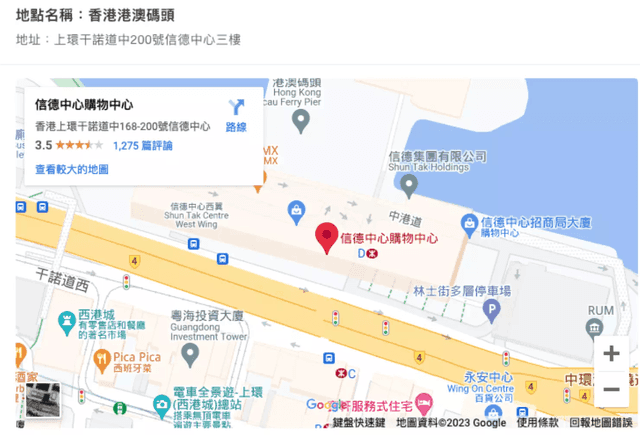Switch to satellite imagery thumbnail
Image resolution: width=640 pixels, height=435 pixels.
click(x=42, y=399)
